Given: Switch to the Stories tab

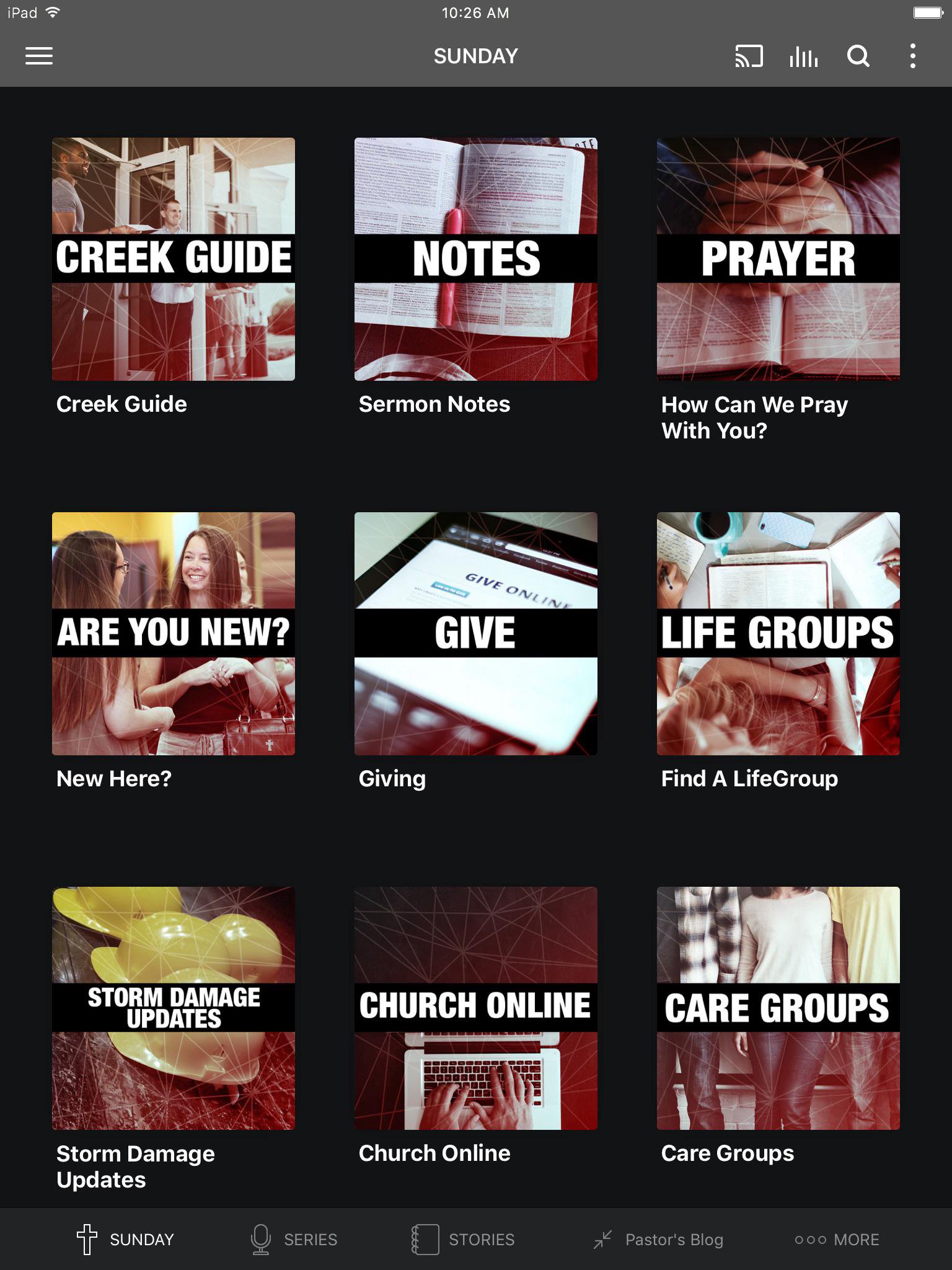Looking at the screenshot, I should [464, 1240].
